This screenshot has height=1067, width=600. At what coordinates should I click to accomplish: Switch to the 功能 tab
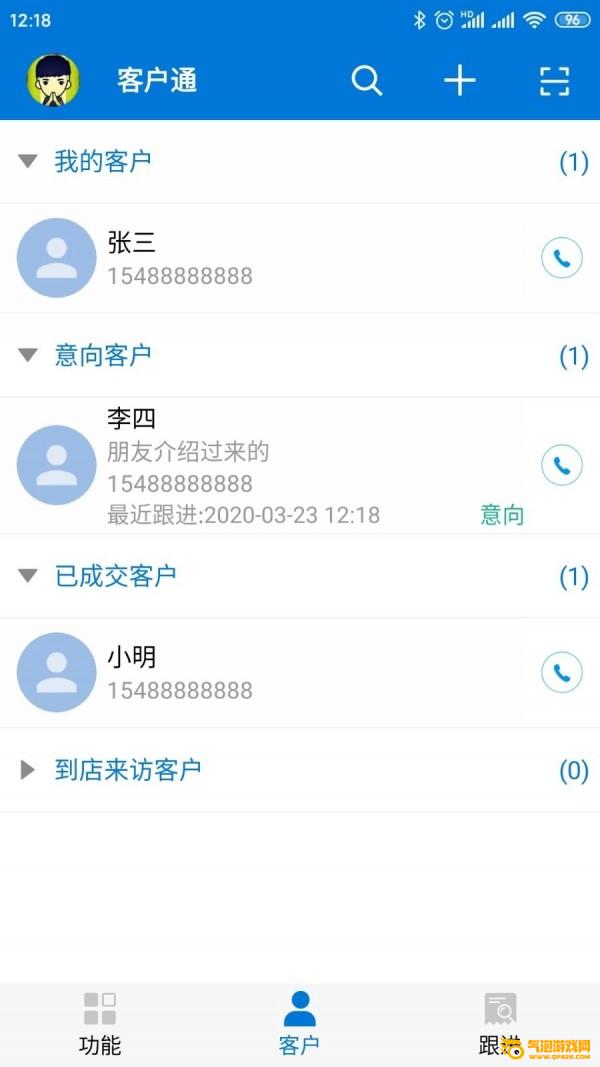pyautogui.click(x=100, y=1023)
